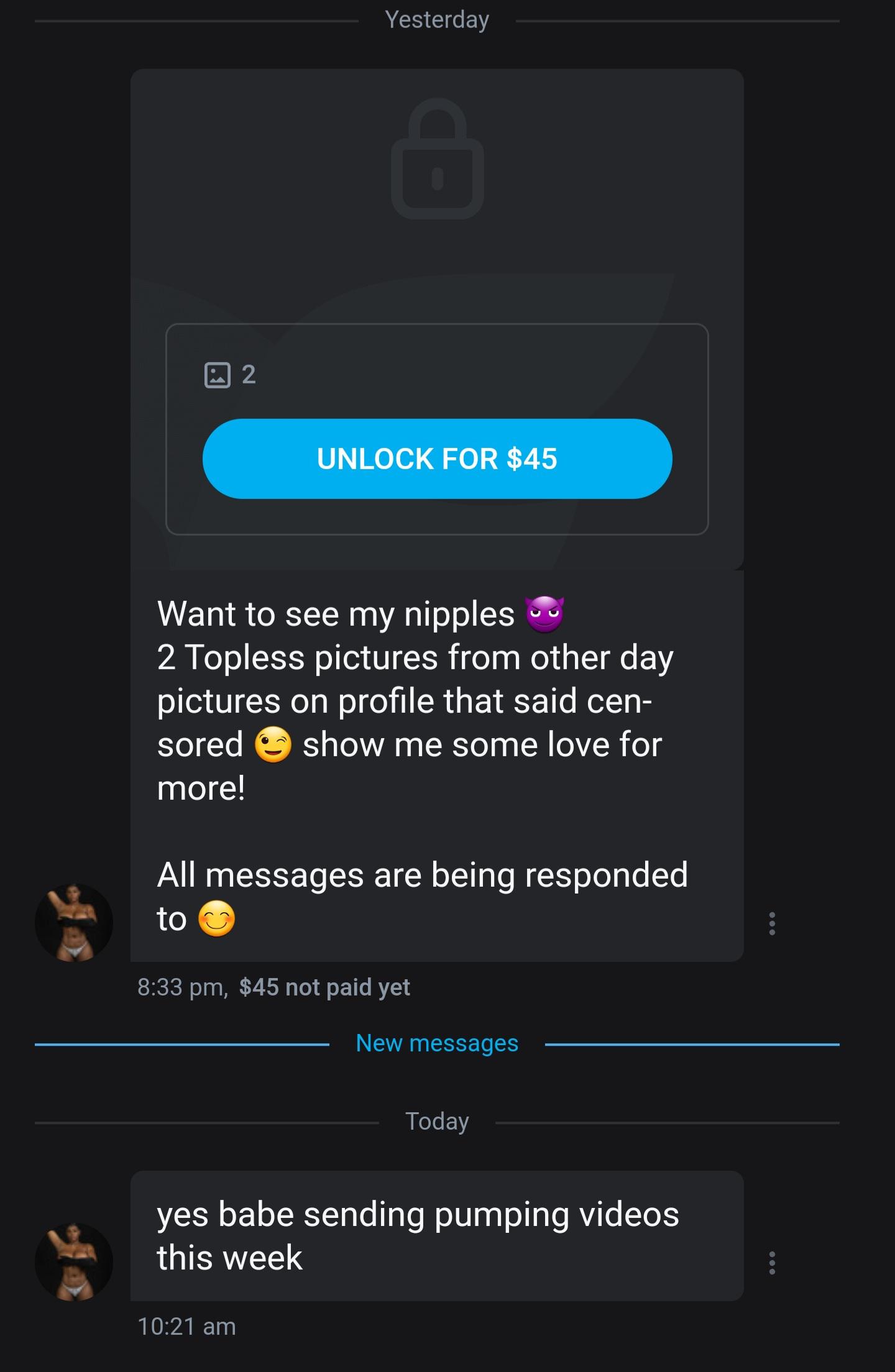Tap the locked media preview with padlock
Screen dimensions: 895x1372
[437, 186]
